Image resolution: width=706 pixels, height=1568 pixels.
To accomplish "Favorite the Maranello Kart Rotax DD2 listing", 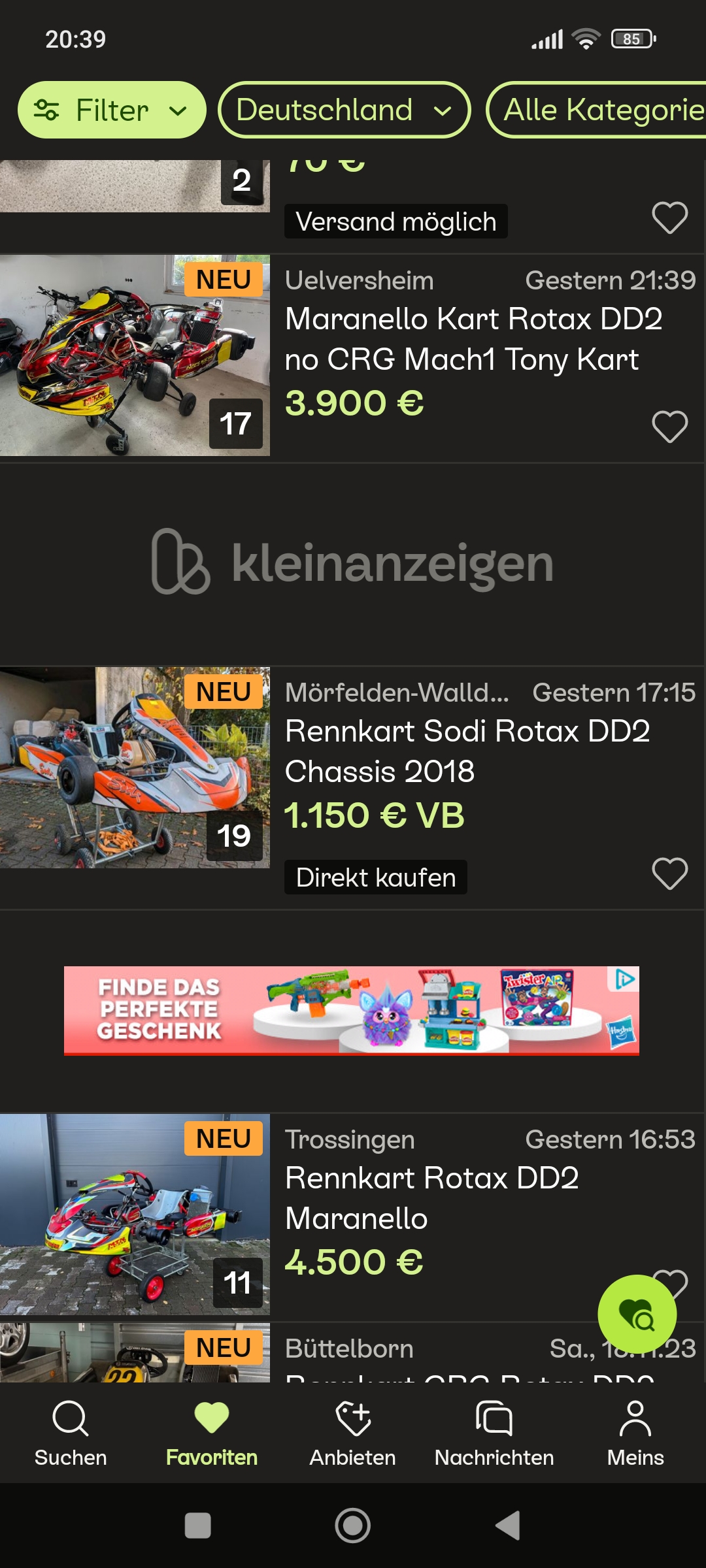I will [669, 427].
